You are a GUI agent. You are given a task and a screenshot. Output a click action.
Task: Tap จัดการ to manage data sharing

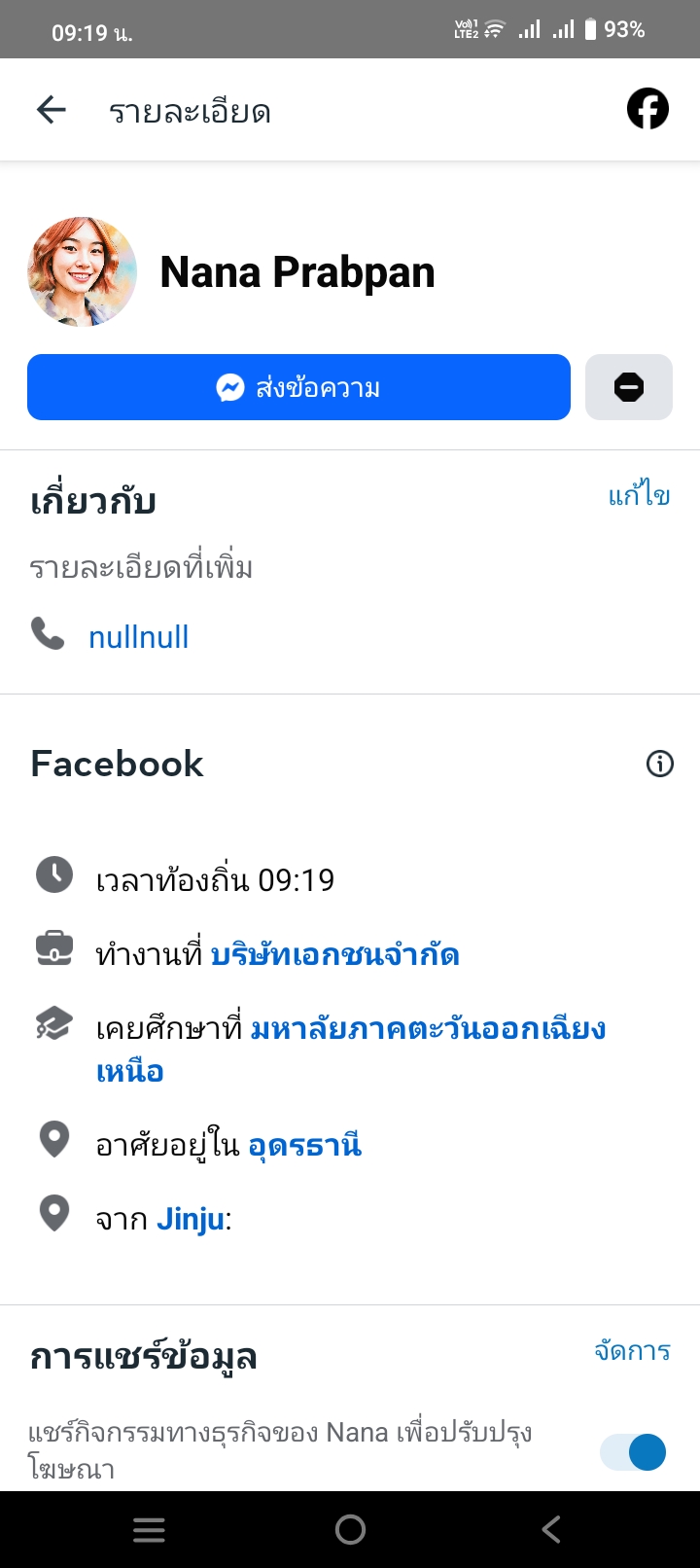tap(632, 1351)
